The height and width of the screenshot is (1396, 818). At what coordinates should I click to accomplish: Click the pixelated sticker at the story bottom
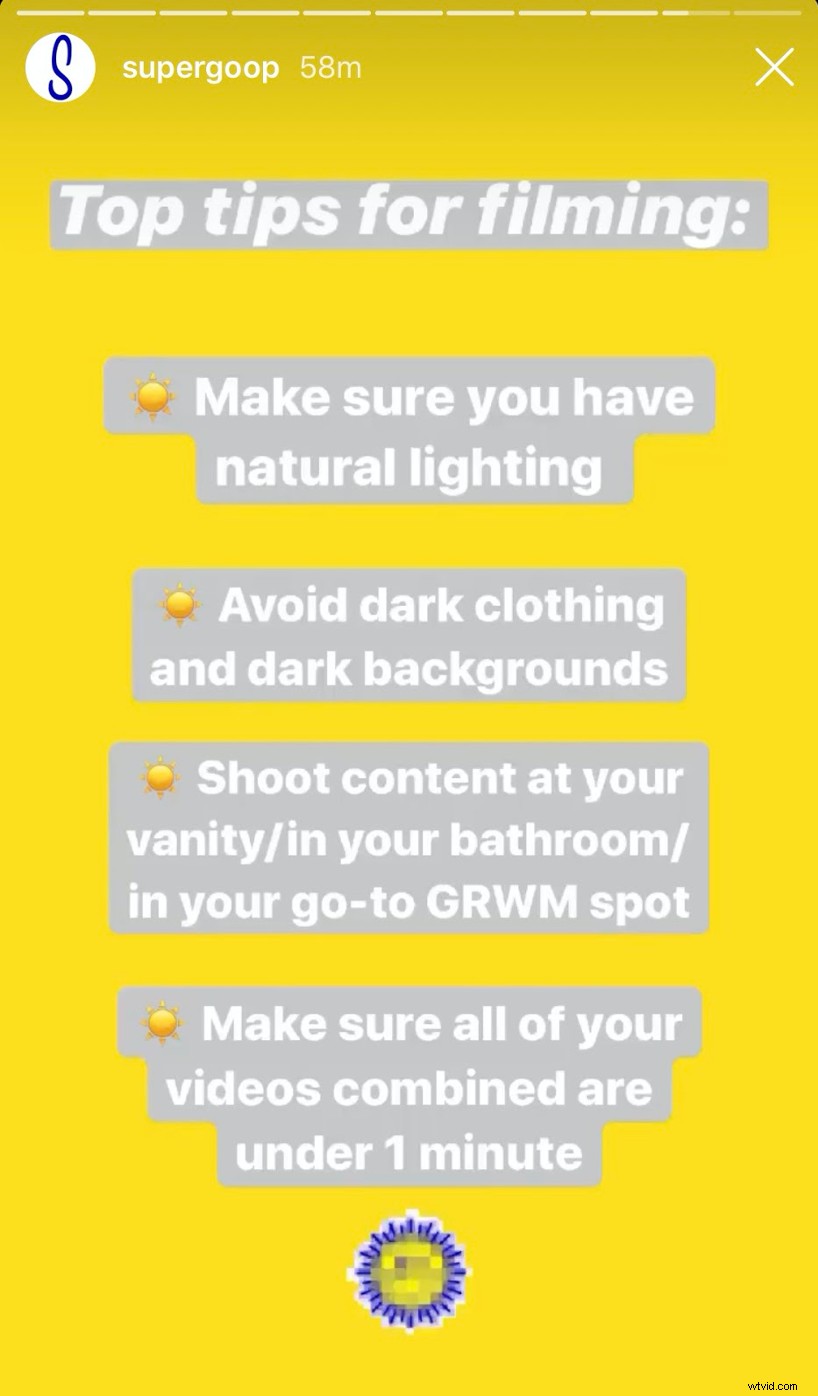tap(408, 1274)
